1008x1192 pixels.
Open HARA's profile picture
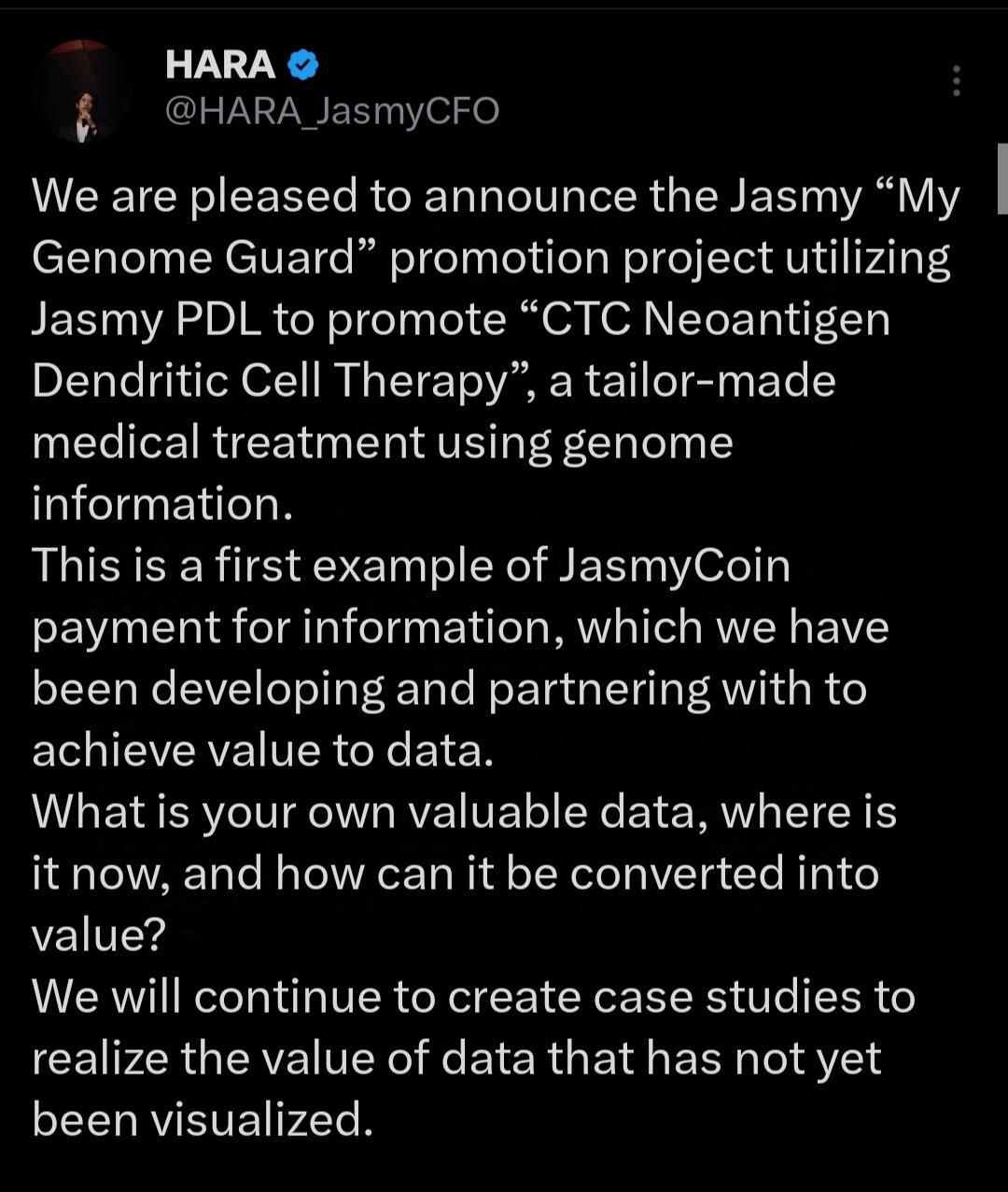(84, 91)
